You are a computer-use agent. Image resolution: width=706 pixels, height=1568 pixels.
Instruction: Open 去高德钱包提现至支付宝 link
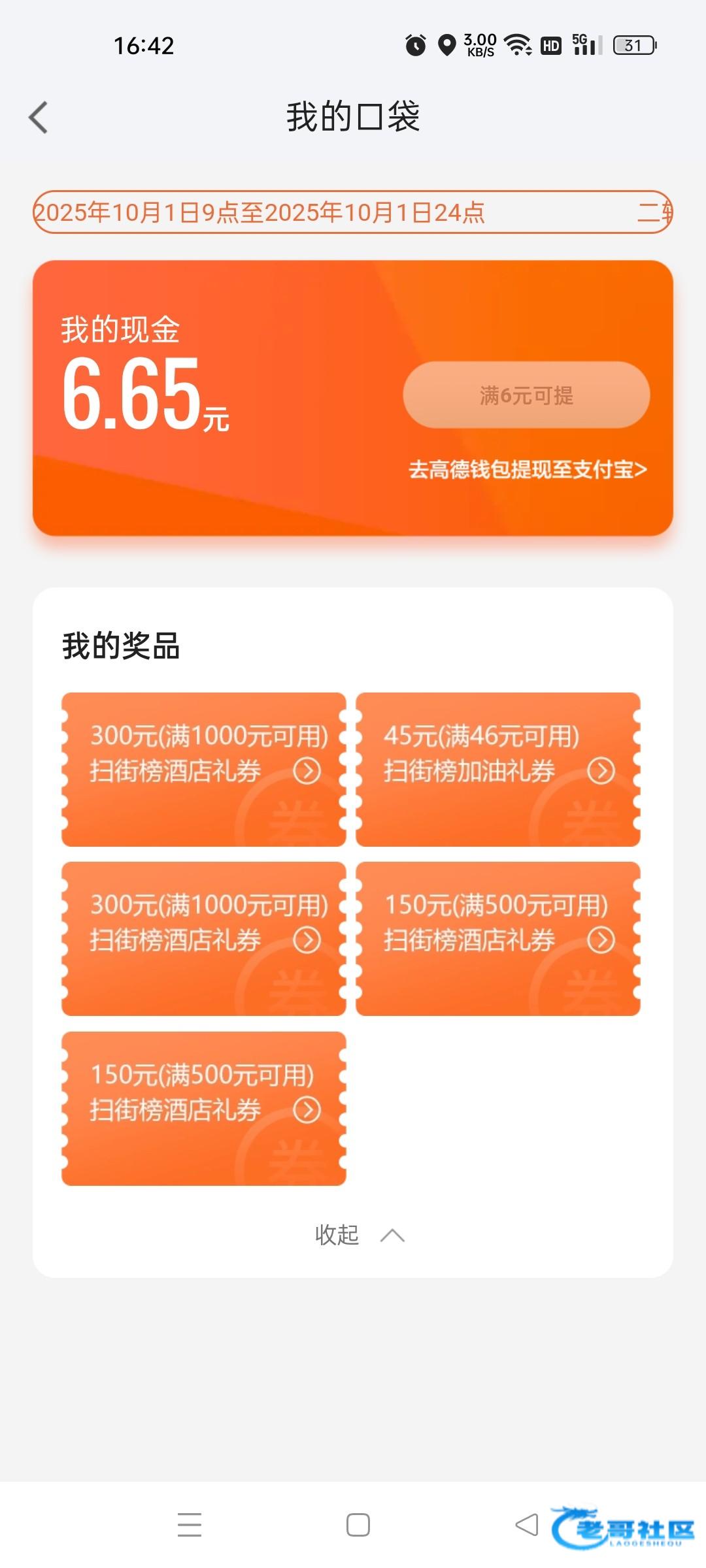click(527, 469)
